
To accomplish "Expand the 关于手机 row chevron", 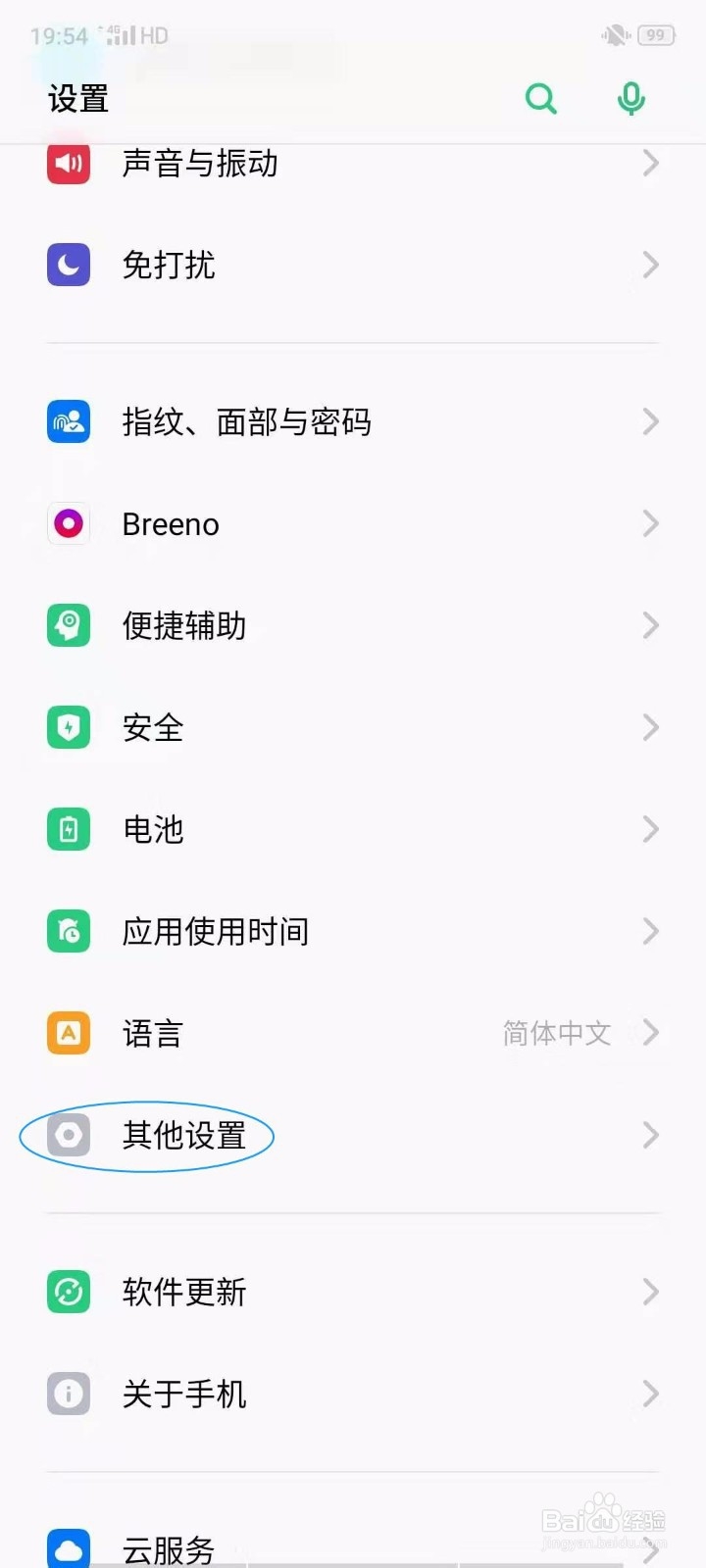I will [x=649, y=1394].
